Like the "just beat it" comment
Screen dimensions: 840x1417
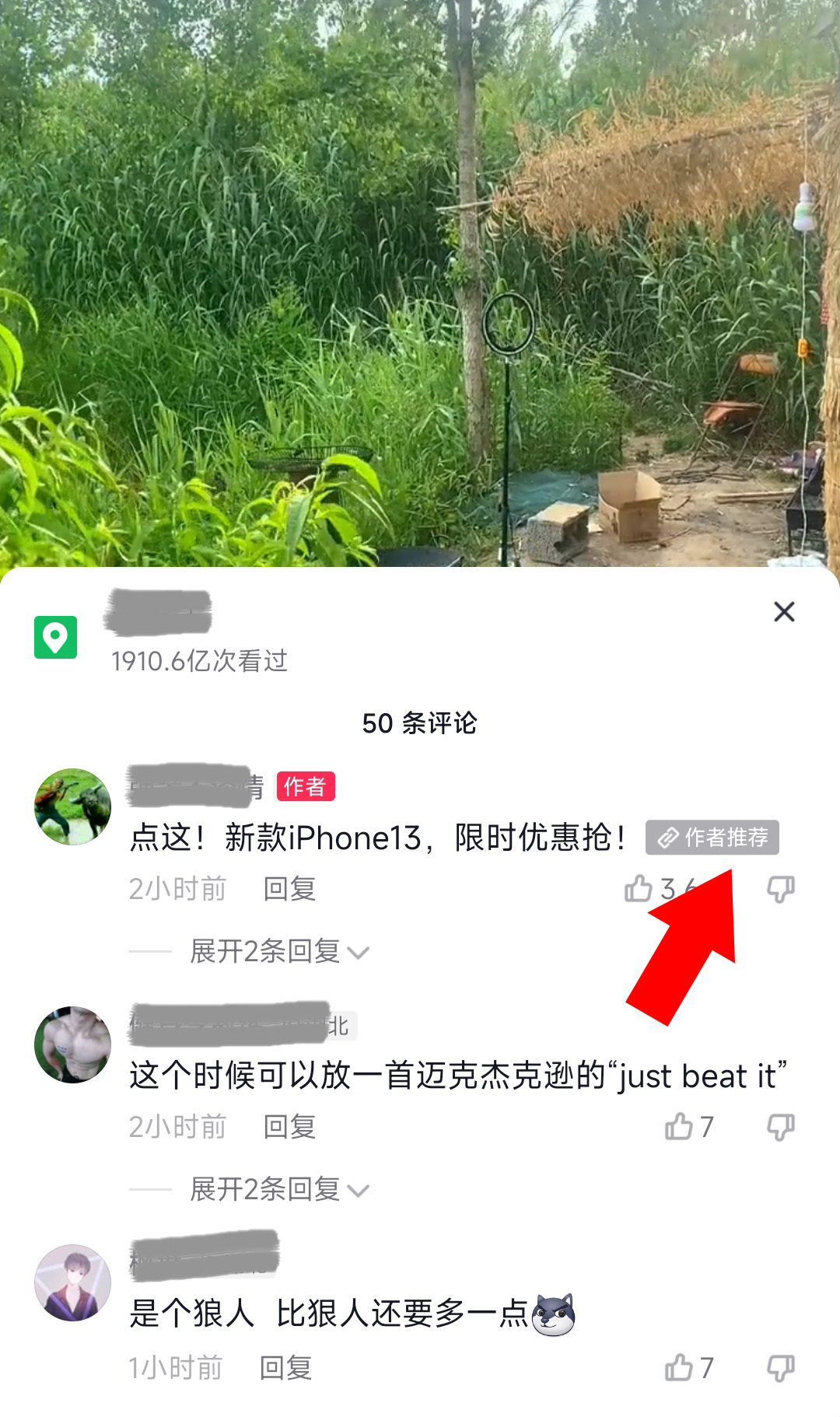680,1126
